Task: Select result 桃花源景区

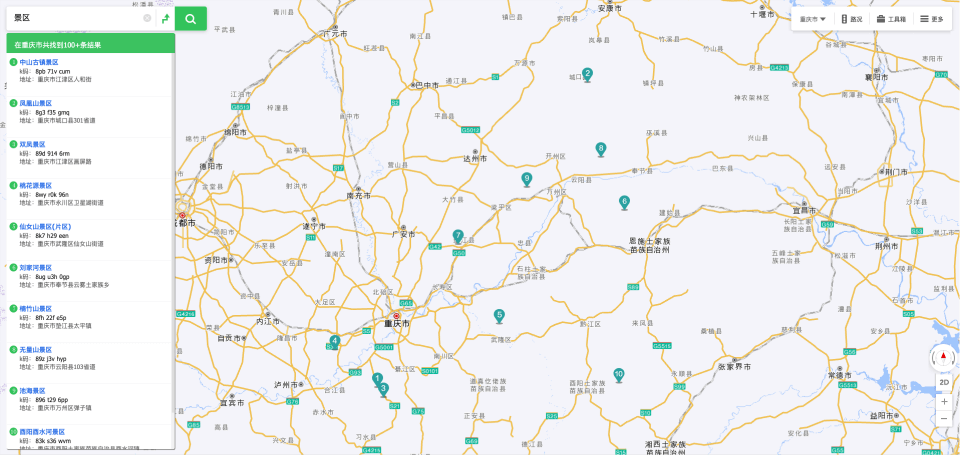Action: tap(36, 185)
